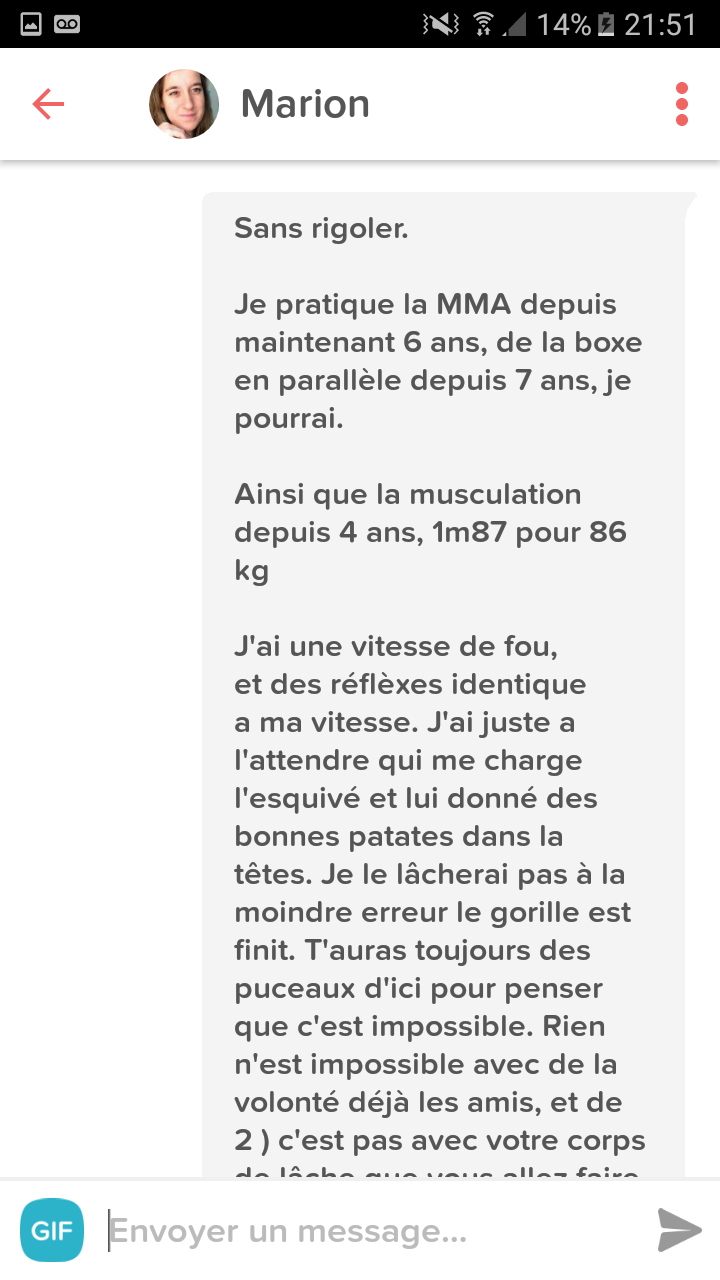Open the GIF picker
The height and width of the screenshot is (1280, 720).
pos(52,1230)
